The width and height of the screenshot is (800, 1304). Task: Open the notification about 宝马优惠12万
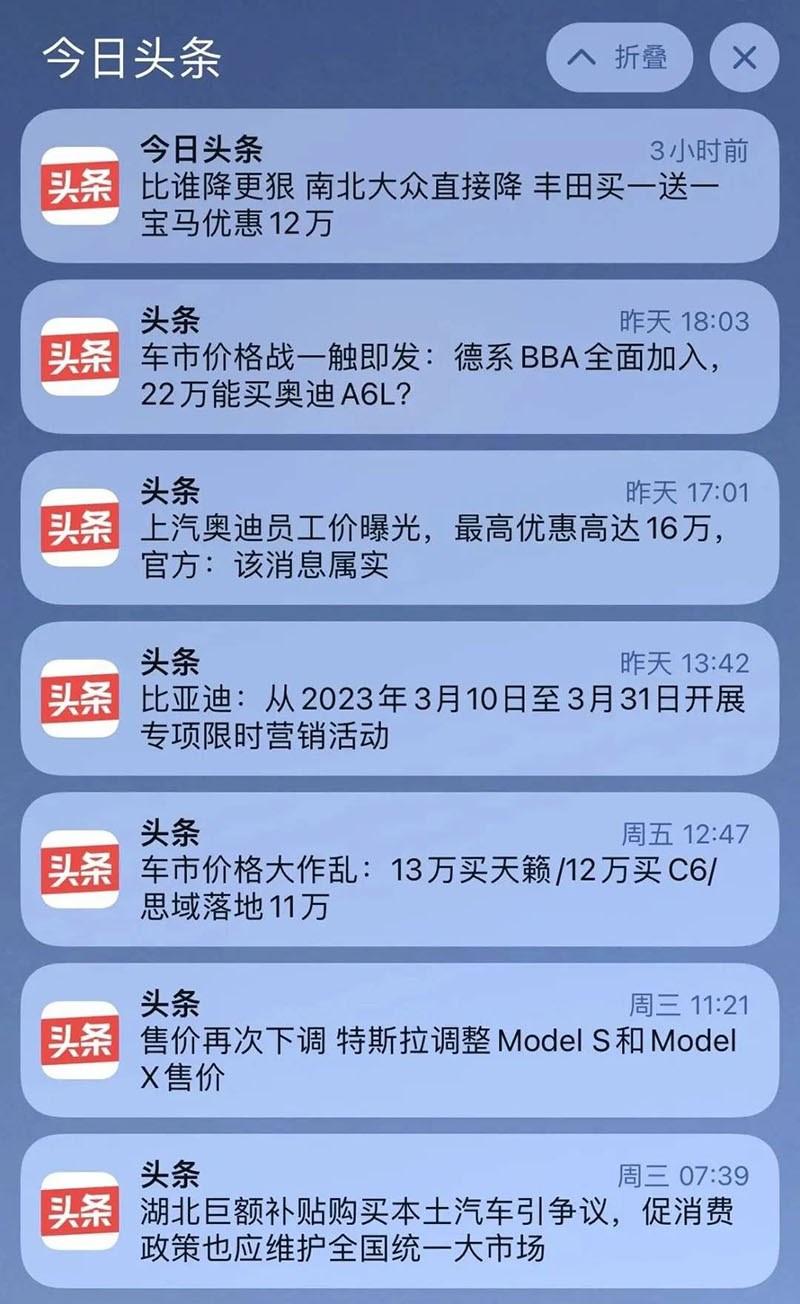click(400, 187)
